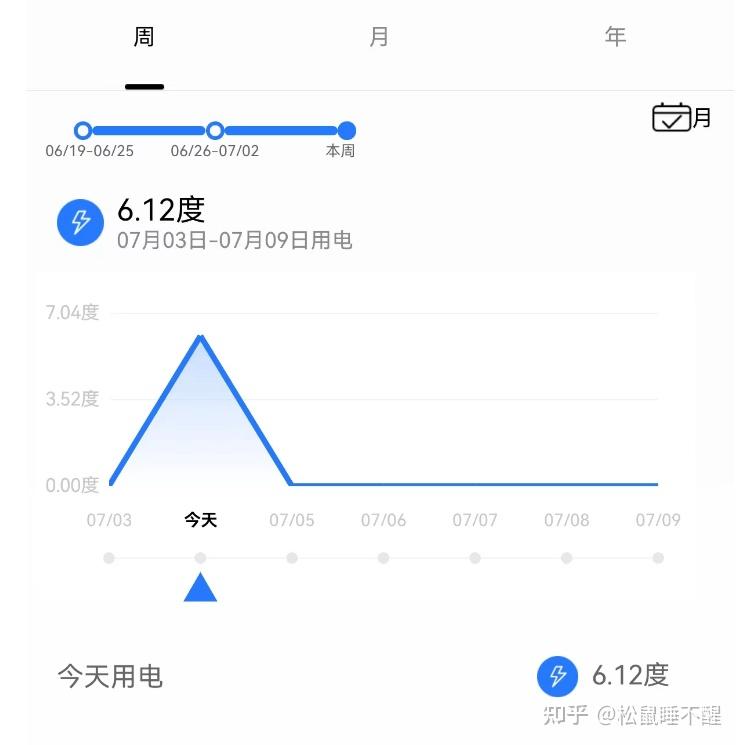Select 本周 on the week timeline

346,130
